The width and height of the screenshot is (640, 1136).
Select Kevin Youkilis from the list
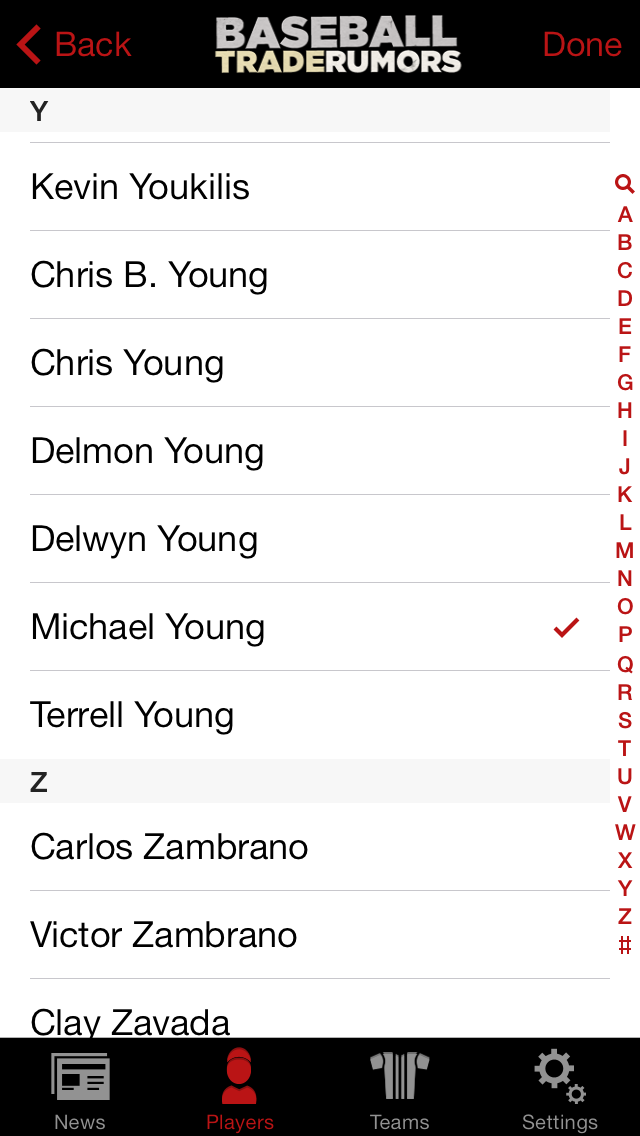305,187
